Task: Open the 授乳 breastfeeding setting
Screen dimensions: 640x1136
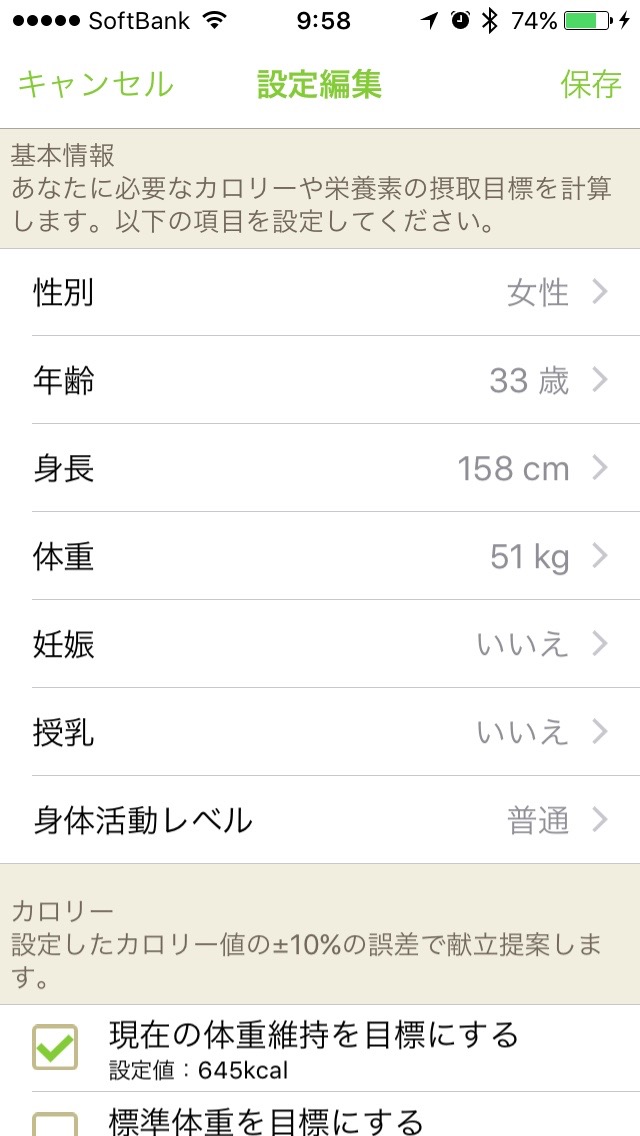Action: (320, 732)
